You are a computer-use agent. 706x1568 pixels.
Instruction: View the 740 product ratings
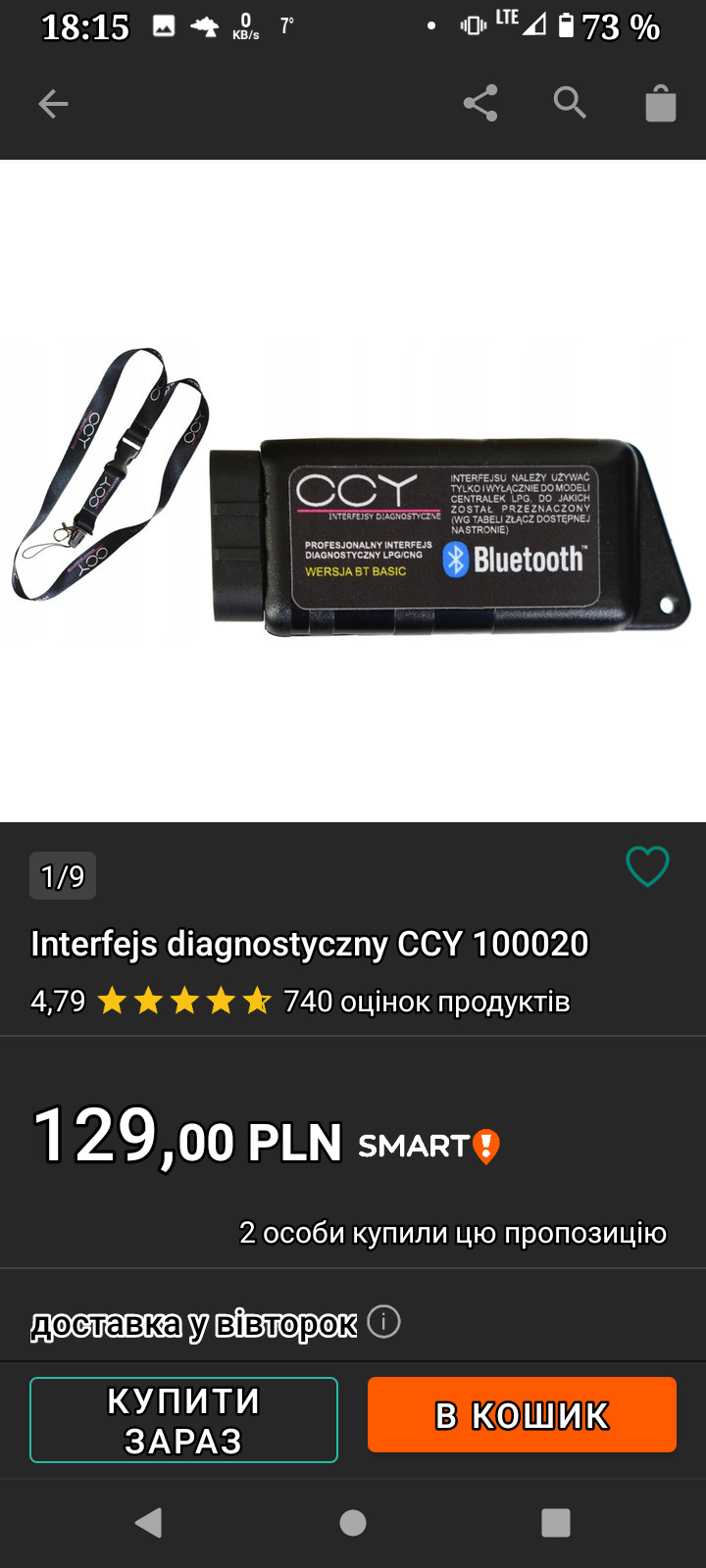[426, 1002]
